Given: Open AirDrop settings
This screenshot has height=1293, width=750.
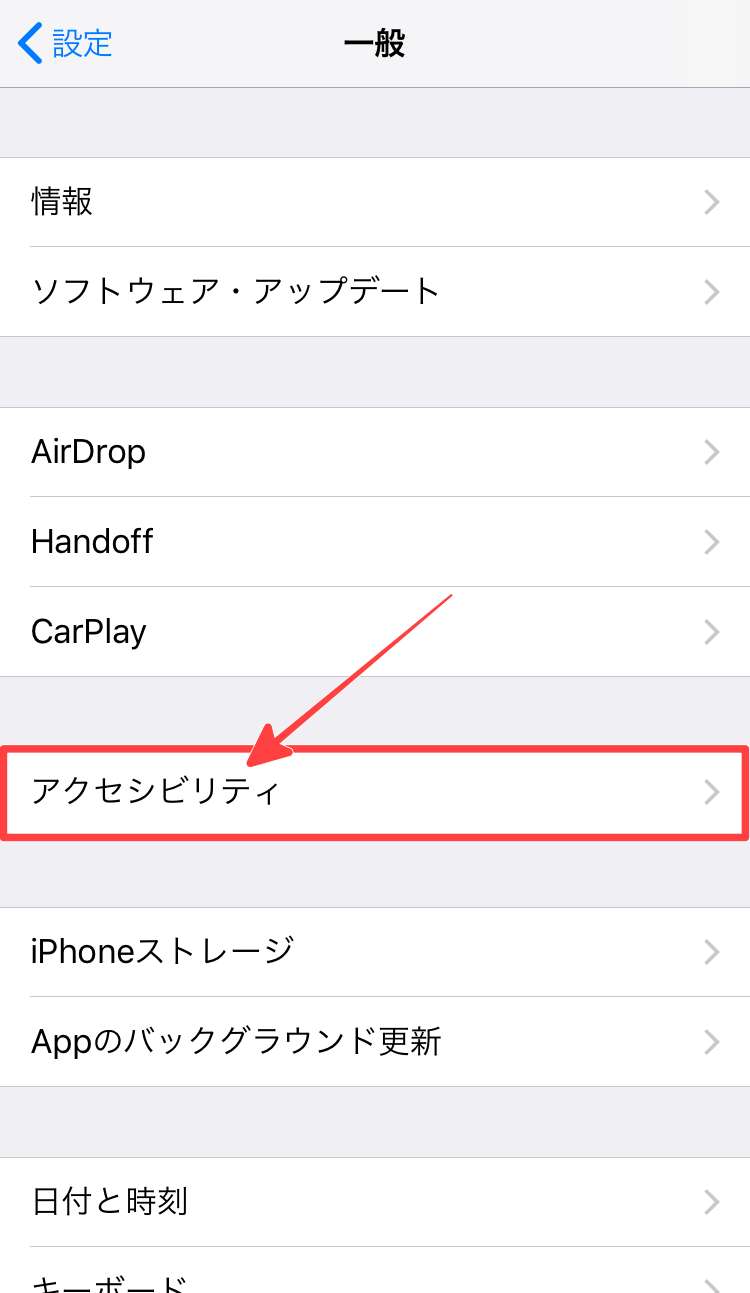Looking at the screenshot, I should click(375, 452).
